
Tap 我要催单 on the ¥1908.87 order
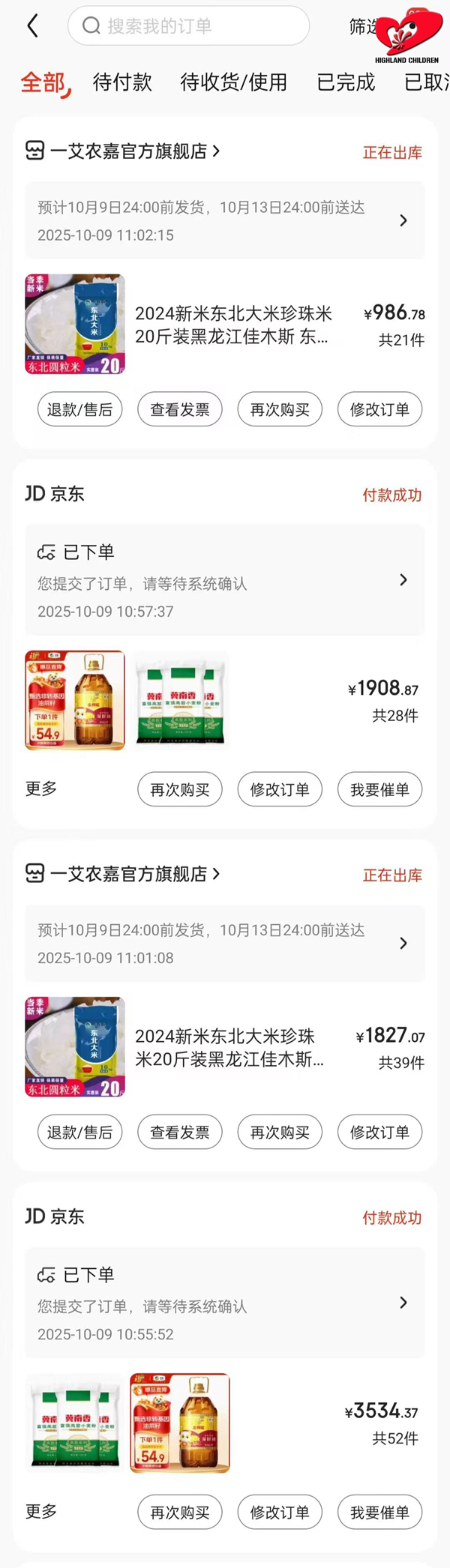pos(379,789)
